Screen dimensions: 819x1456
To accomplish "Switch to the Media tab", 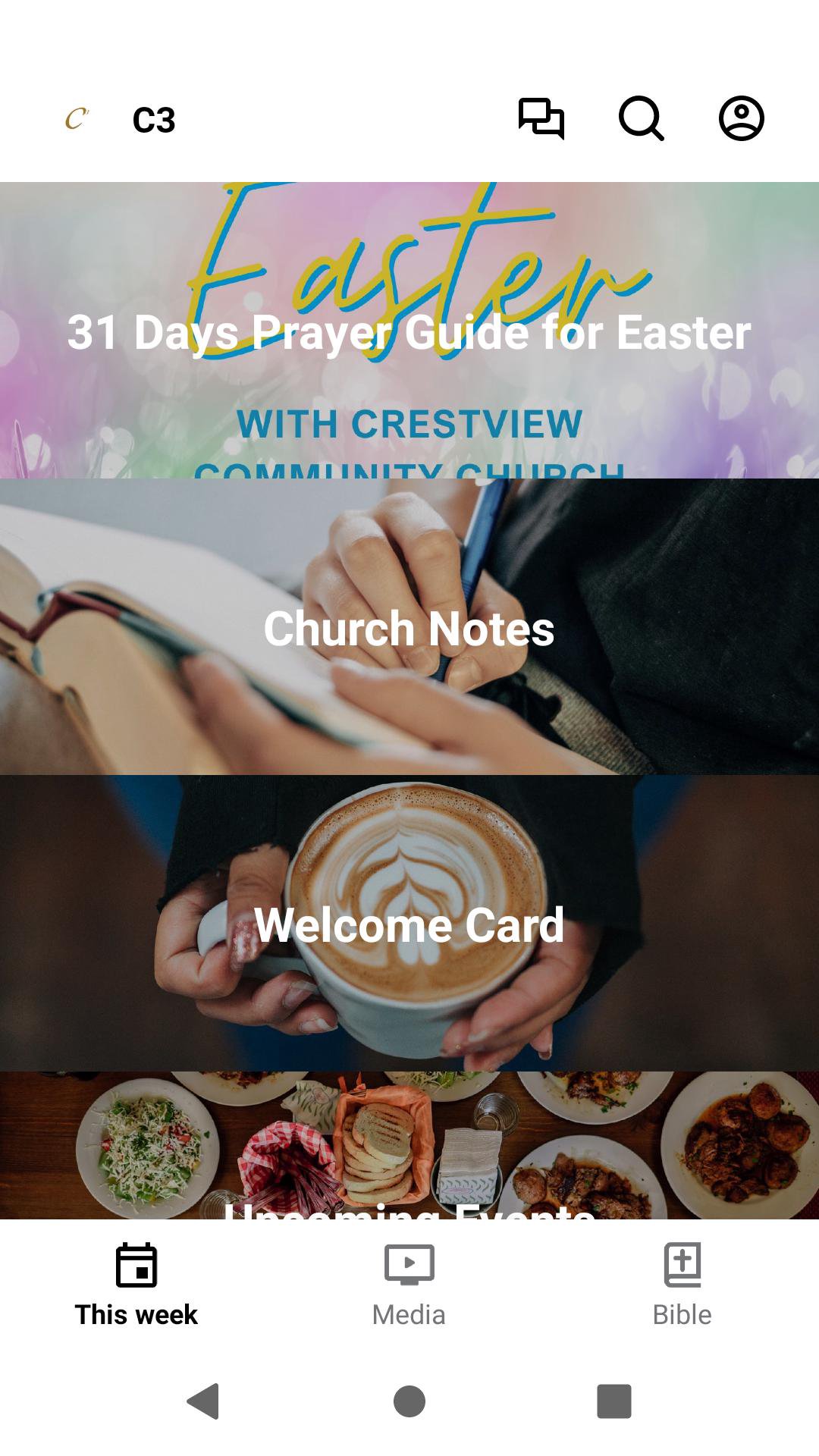I will pos(409,1285).
